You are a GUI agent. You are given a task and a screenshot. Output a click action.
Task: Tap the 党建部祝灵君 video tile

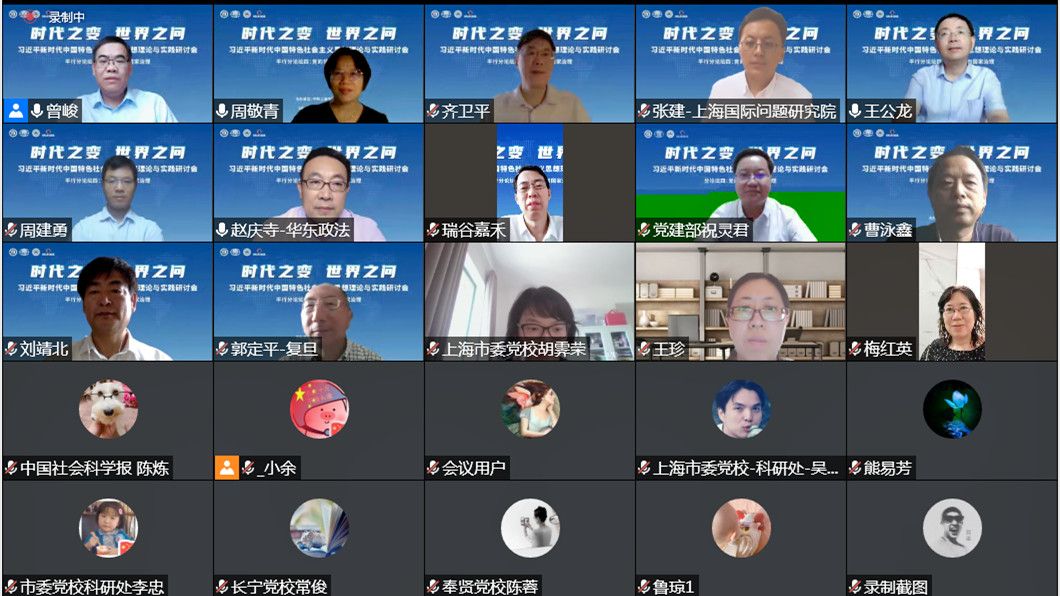[740, 182]
